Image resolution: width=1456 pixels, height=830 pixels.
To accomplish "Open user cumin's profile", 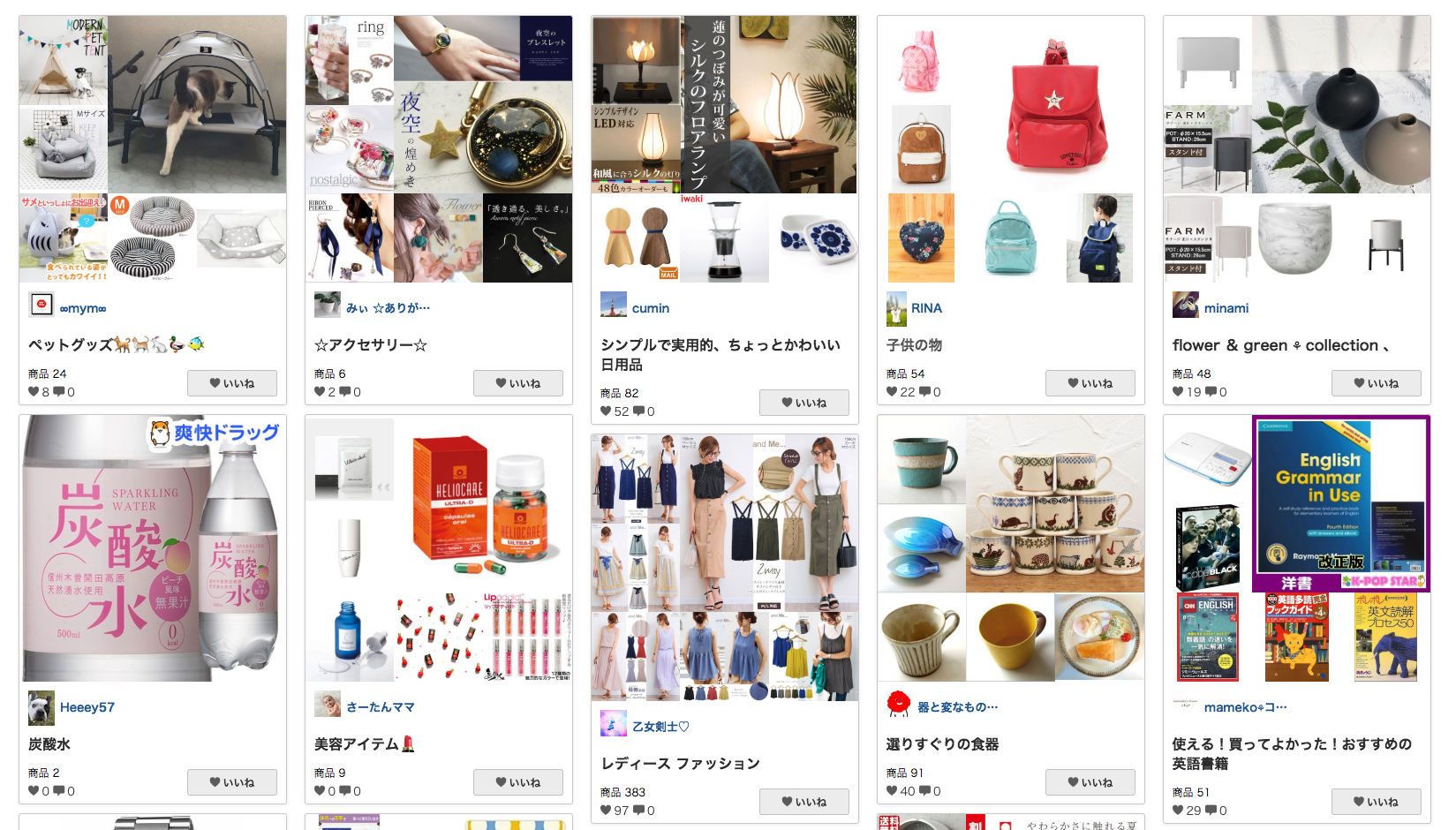I will click(650, 308).
